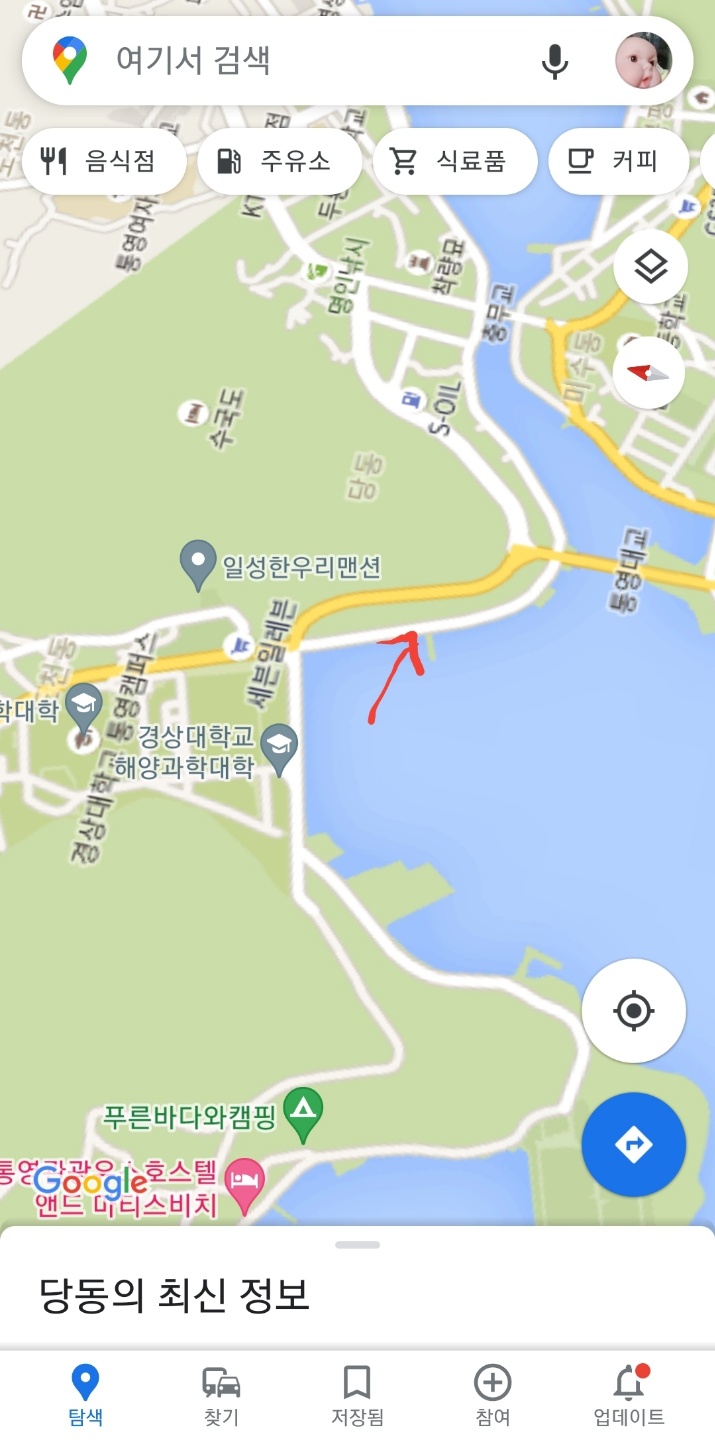715x1440 pixels.
Task: Select the 주유소 chip
Action: point(279,161)
